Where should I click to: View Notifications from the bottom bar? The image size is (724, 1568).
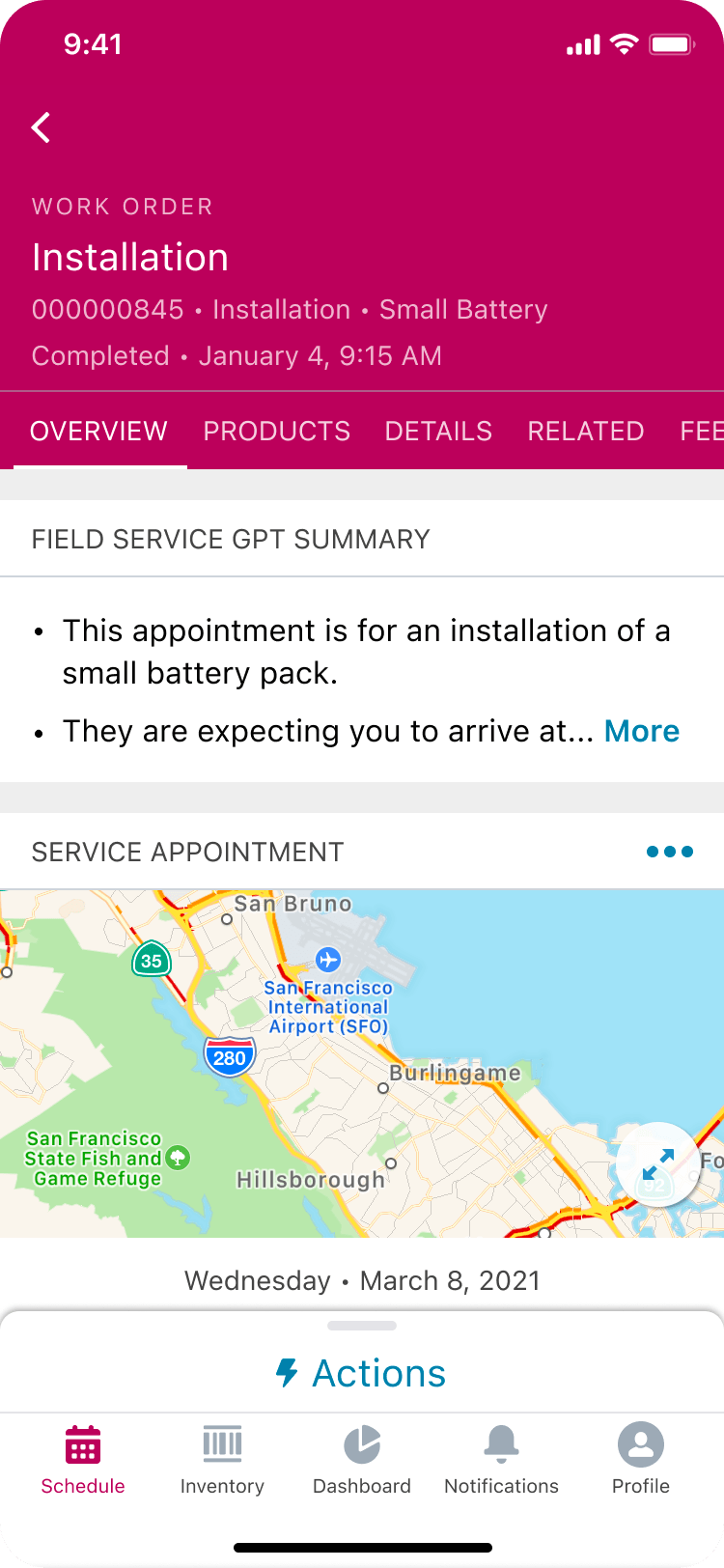501,1460
